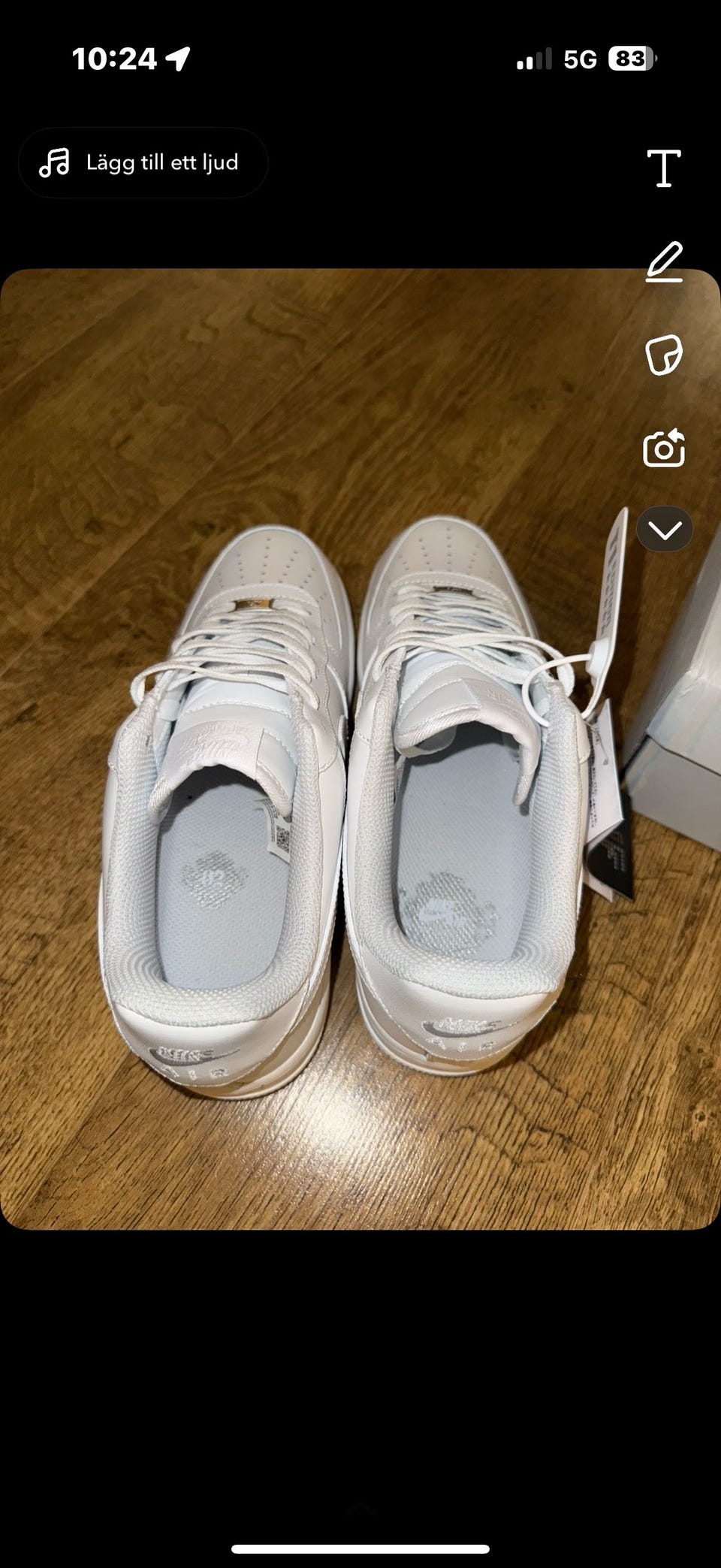Open the text tool
The width and height of the screenshot is (721, 1568).
(x=664, y=167)
